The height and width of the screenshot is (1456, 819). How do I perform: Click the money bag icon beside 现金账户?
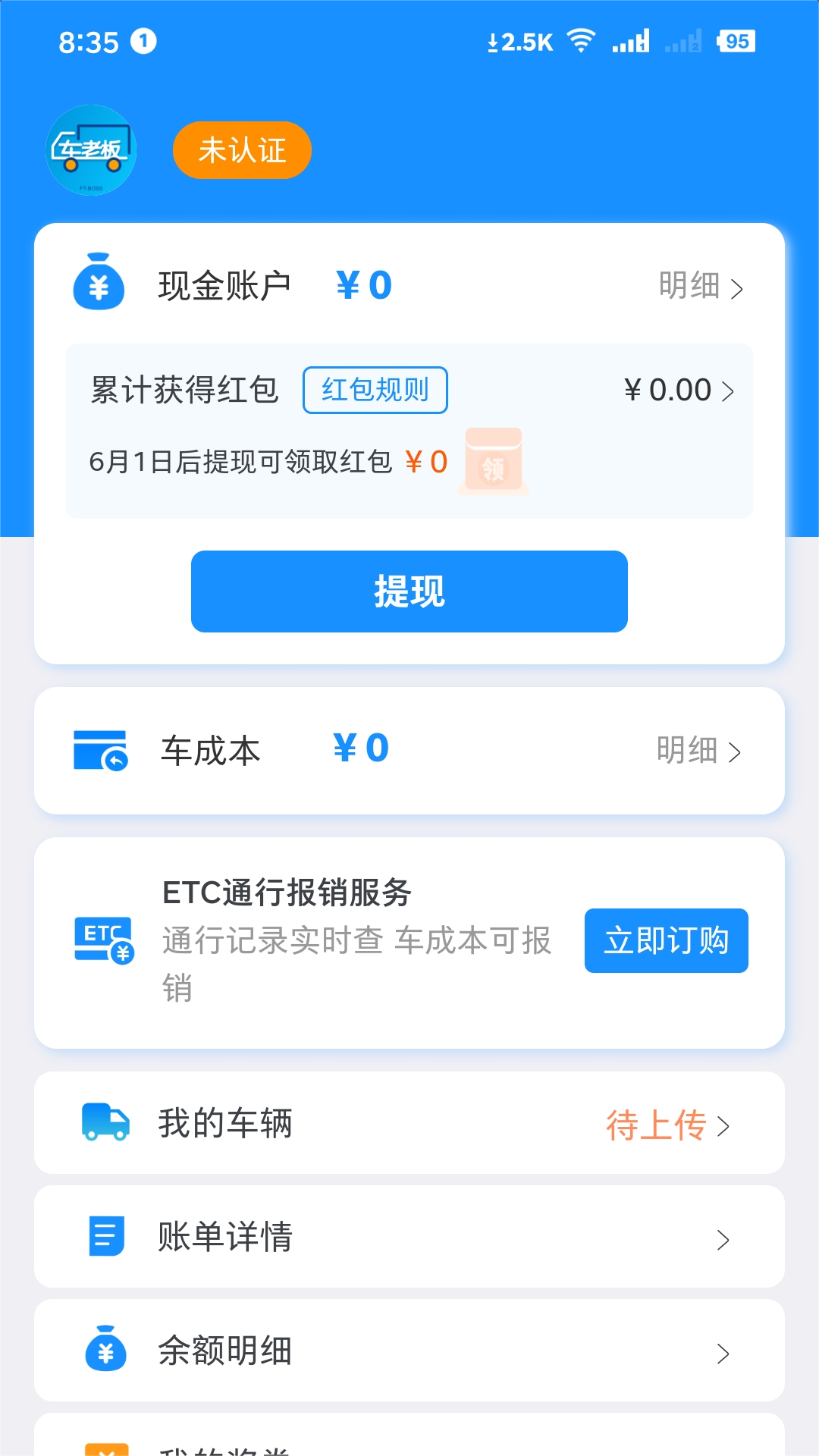[x=99, y=284]
